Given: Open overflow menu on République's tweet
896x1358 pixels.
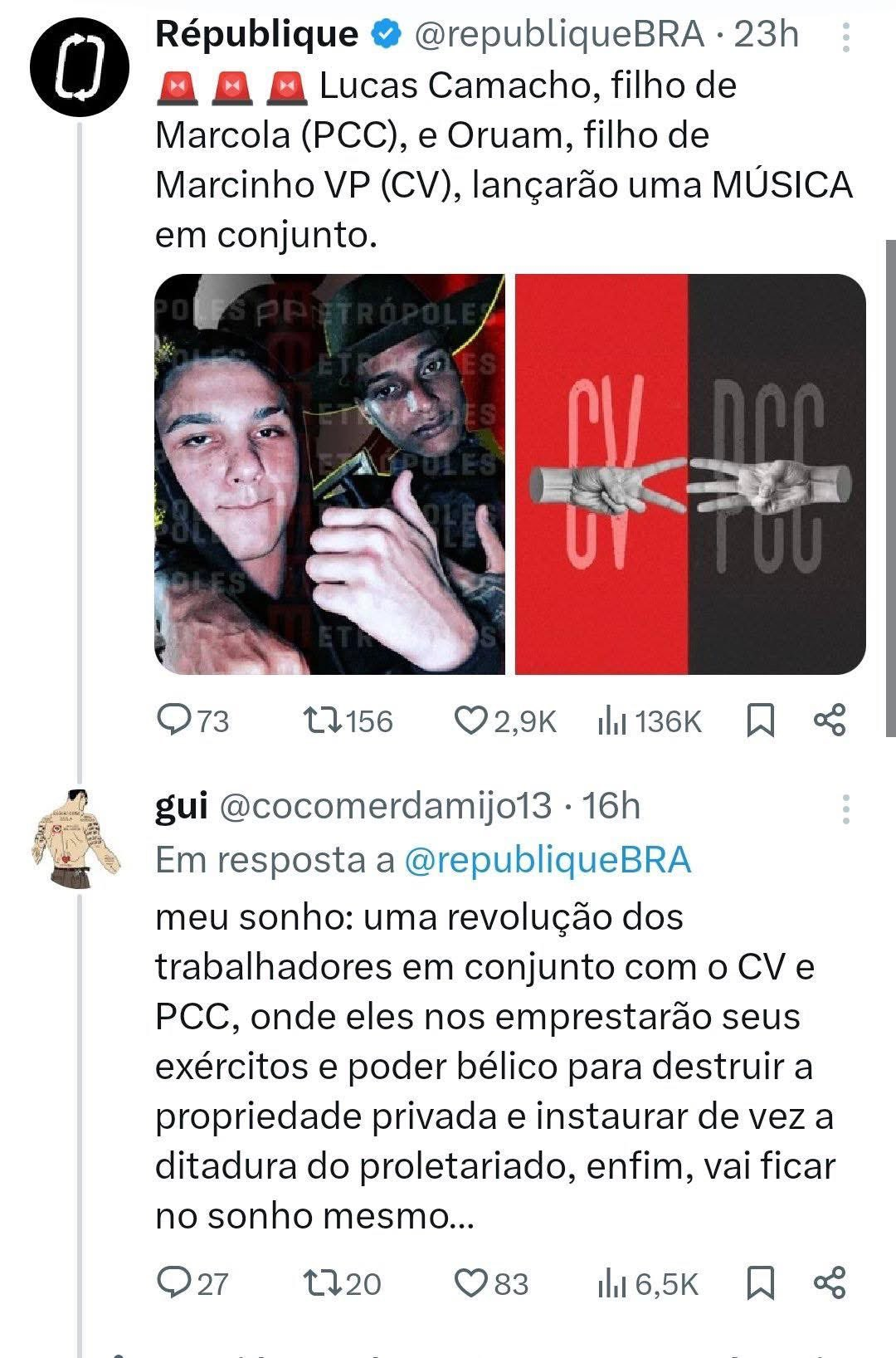Looking at the screenshot, I should click(x=845, y=37).
